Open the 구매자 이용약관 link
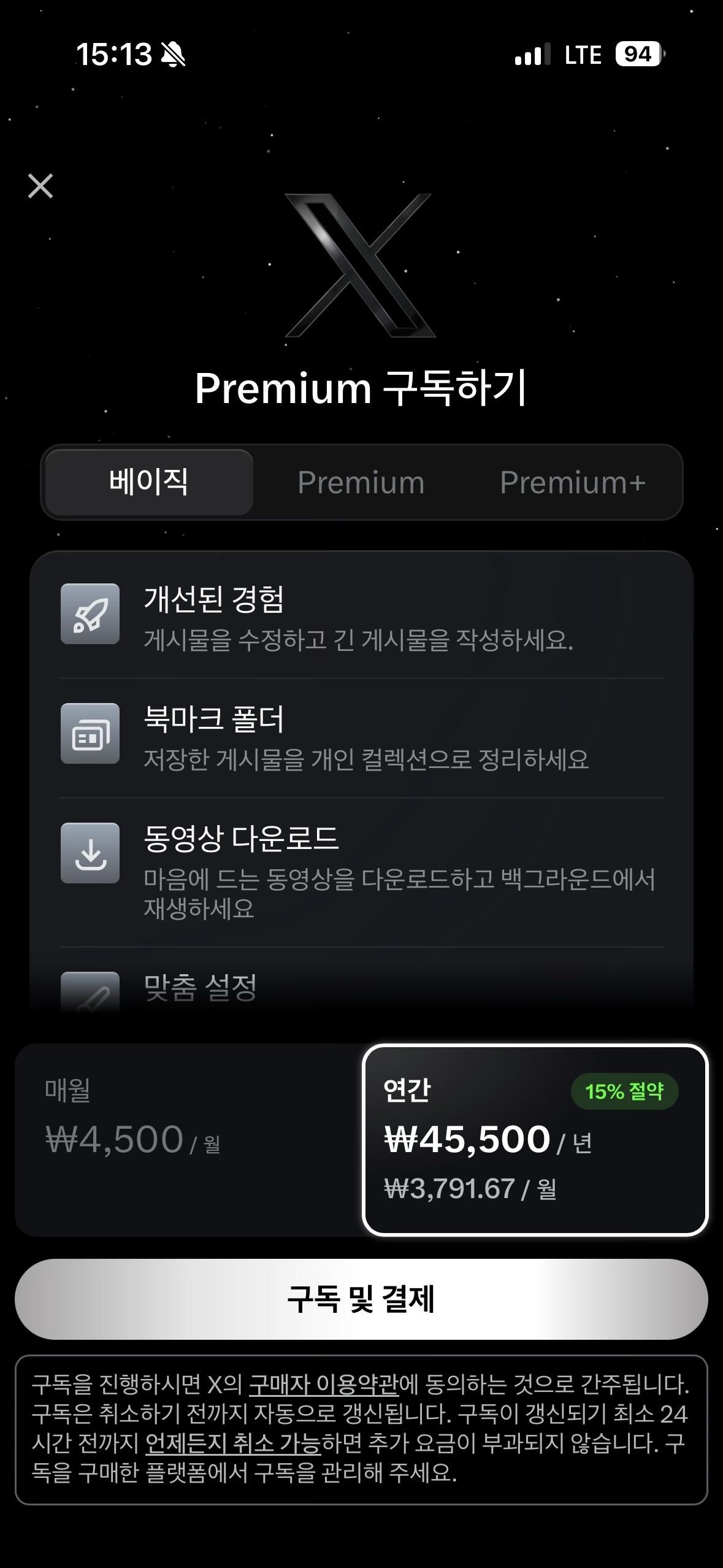The height and width of the screenshot is (1568, 723). click(323, 1385)
